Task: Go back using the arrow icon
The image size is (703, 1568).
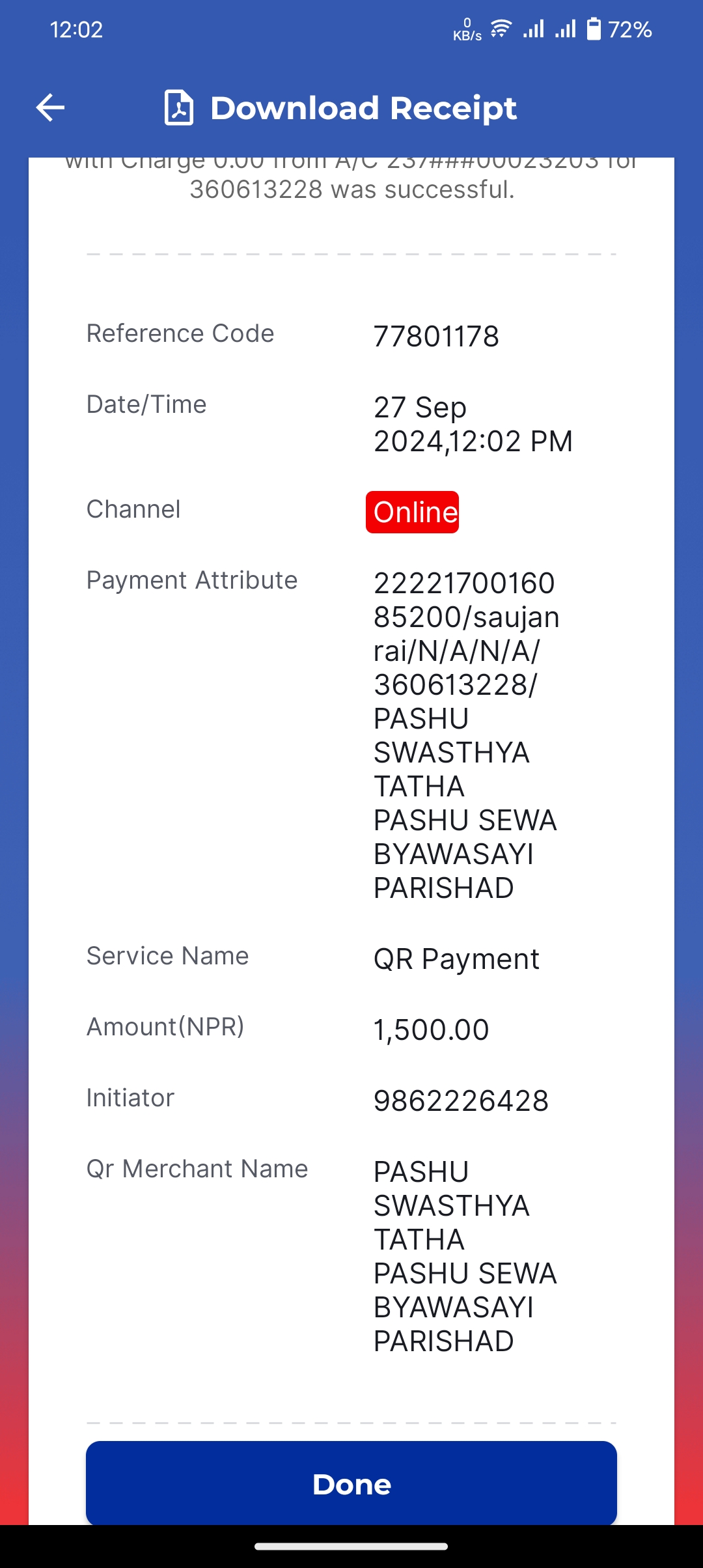Action: [50, 107]
